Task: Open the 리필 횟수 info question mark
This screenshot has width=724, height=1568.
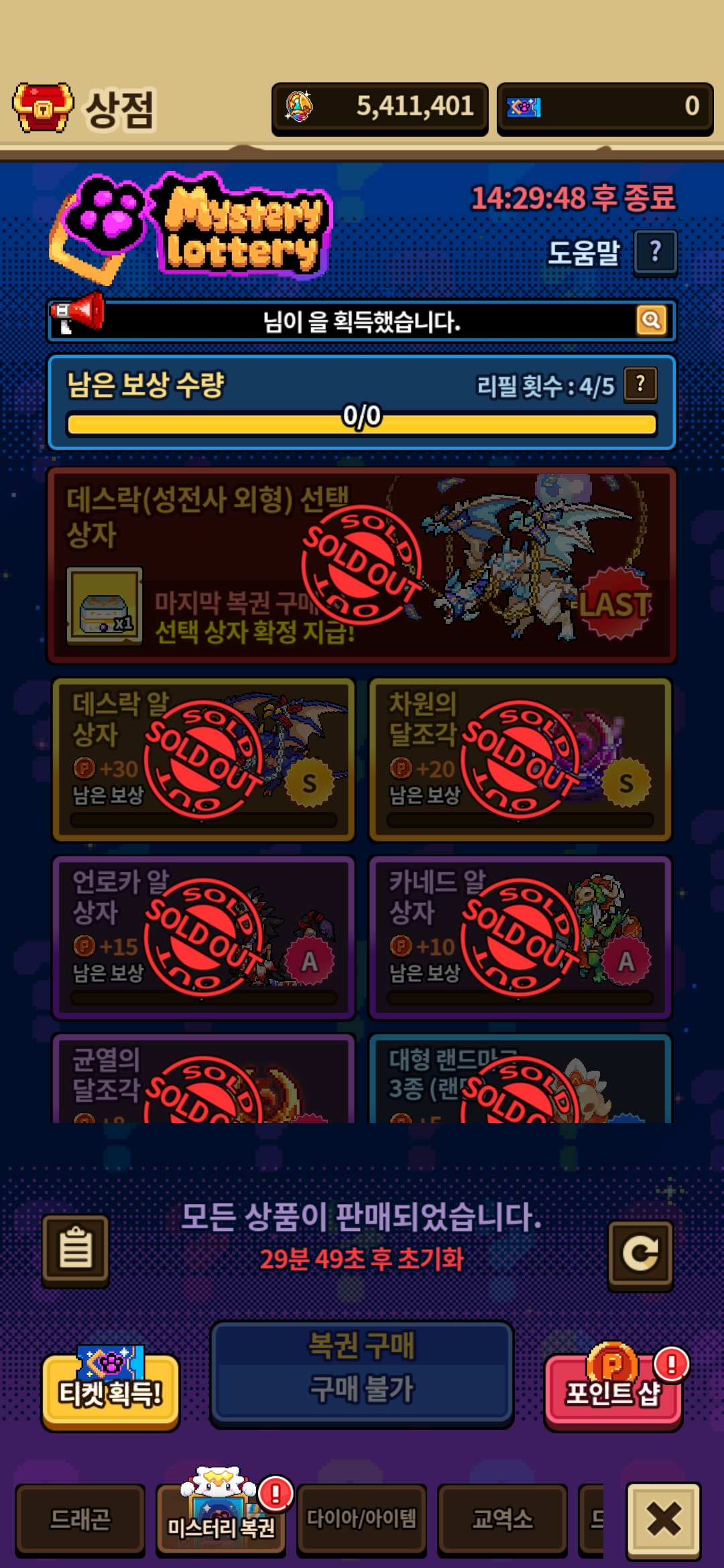Action: click(x=640, y=385)
